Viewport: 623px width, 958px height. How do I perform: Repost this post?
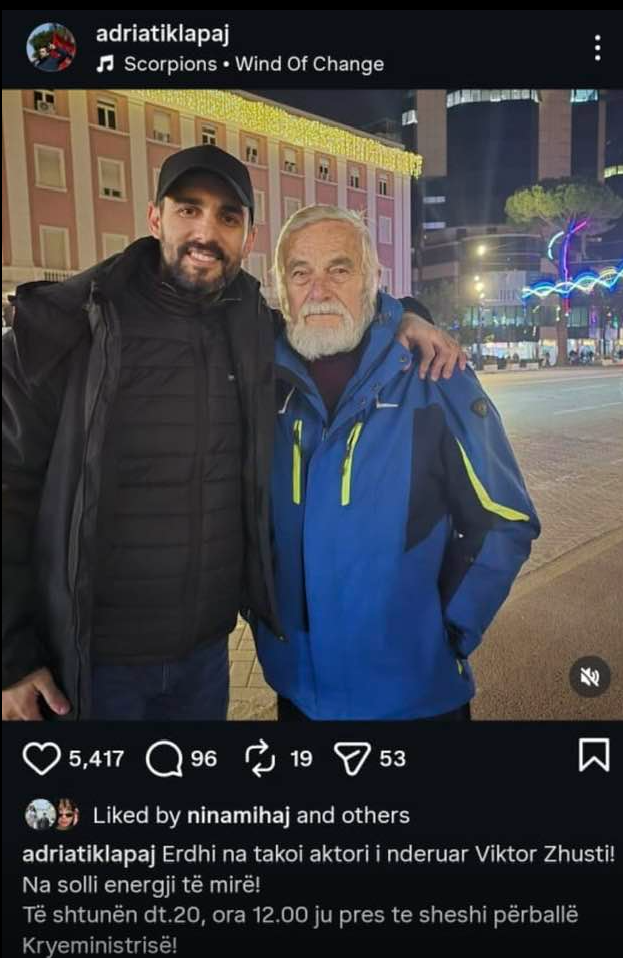pyautogui.click(x=260, y=759)
